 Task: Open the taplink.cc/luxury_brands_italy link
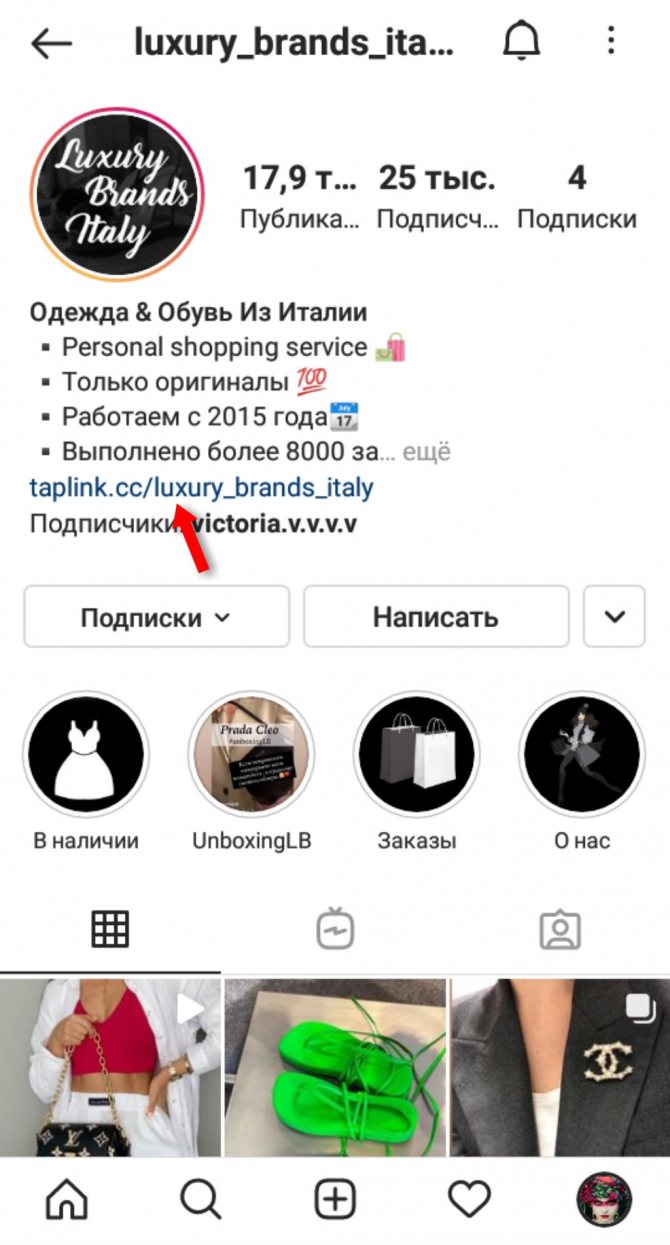(201, 488)
